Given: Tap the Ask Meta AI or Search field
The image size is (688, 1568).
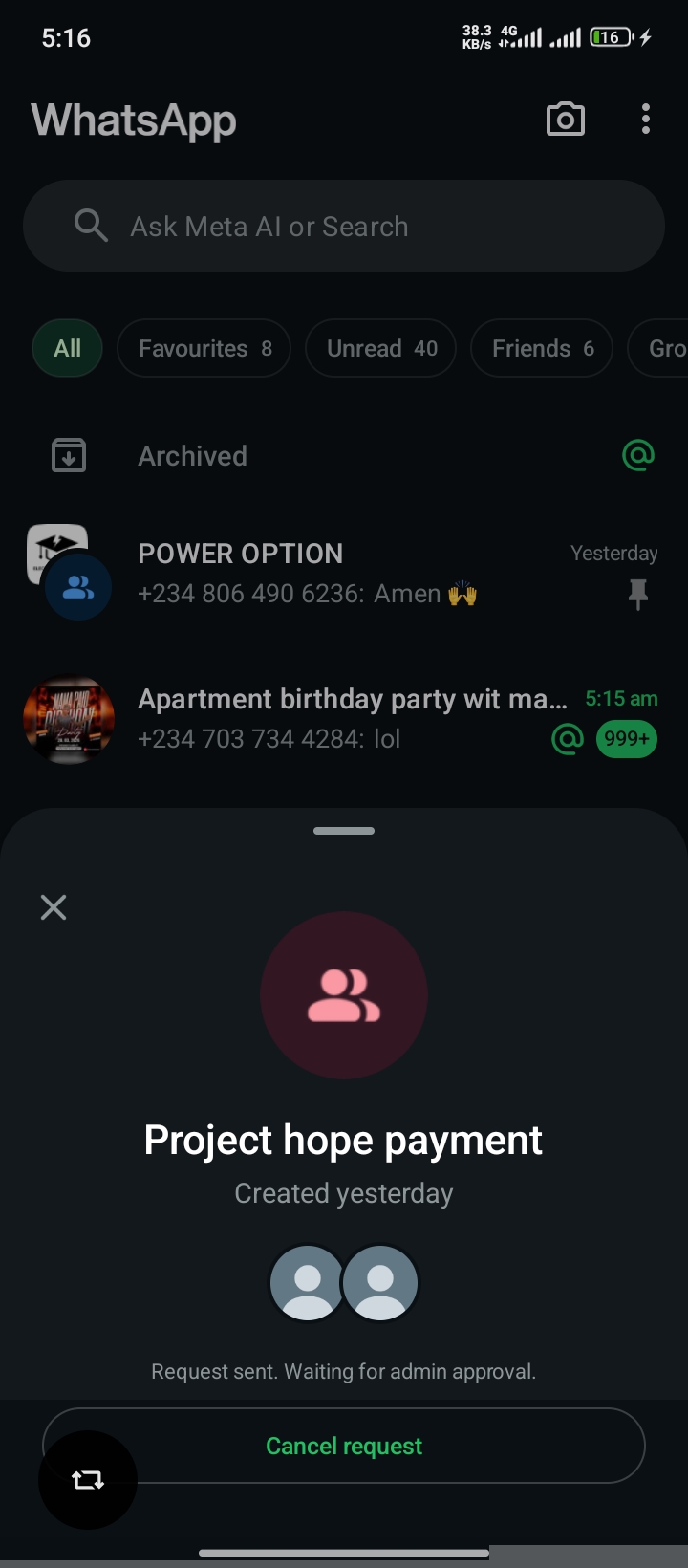Looking at the screenshot, I should coord(344,227).
